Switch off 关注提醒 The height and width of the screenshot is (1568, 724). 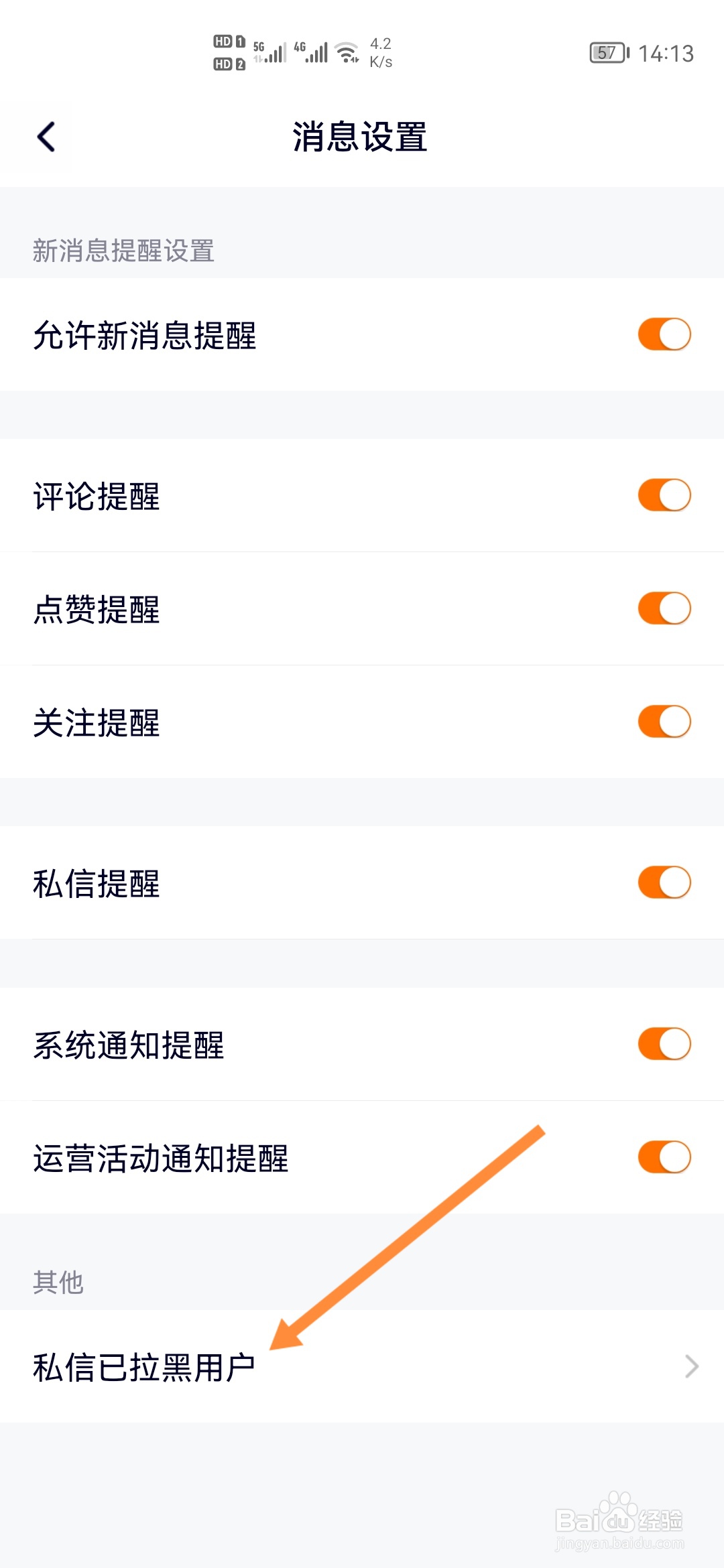664,722
